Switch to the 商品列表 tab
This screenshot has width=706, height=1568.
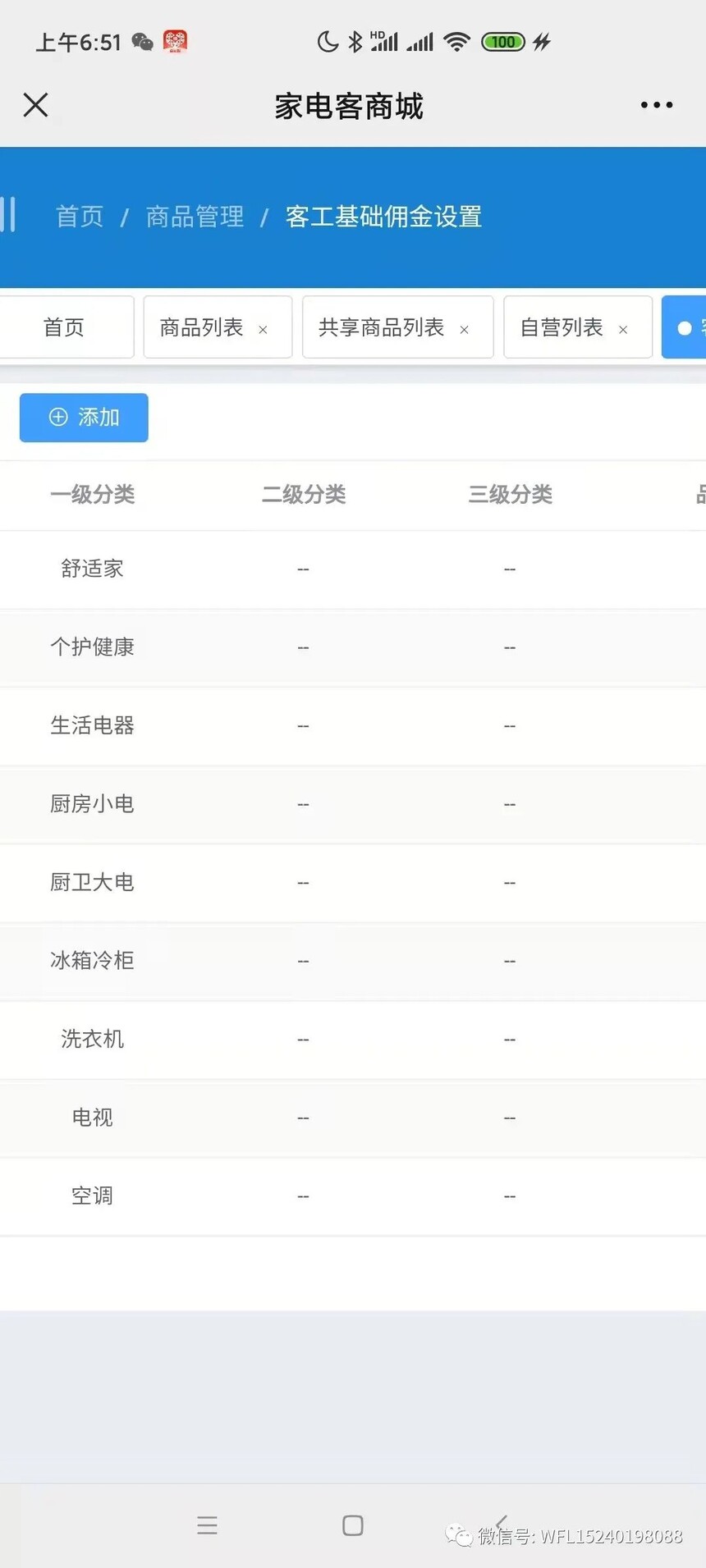pos(202,327)
